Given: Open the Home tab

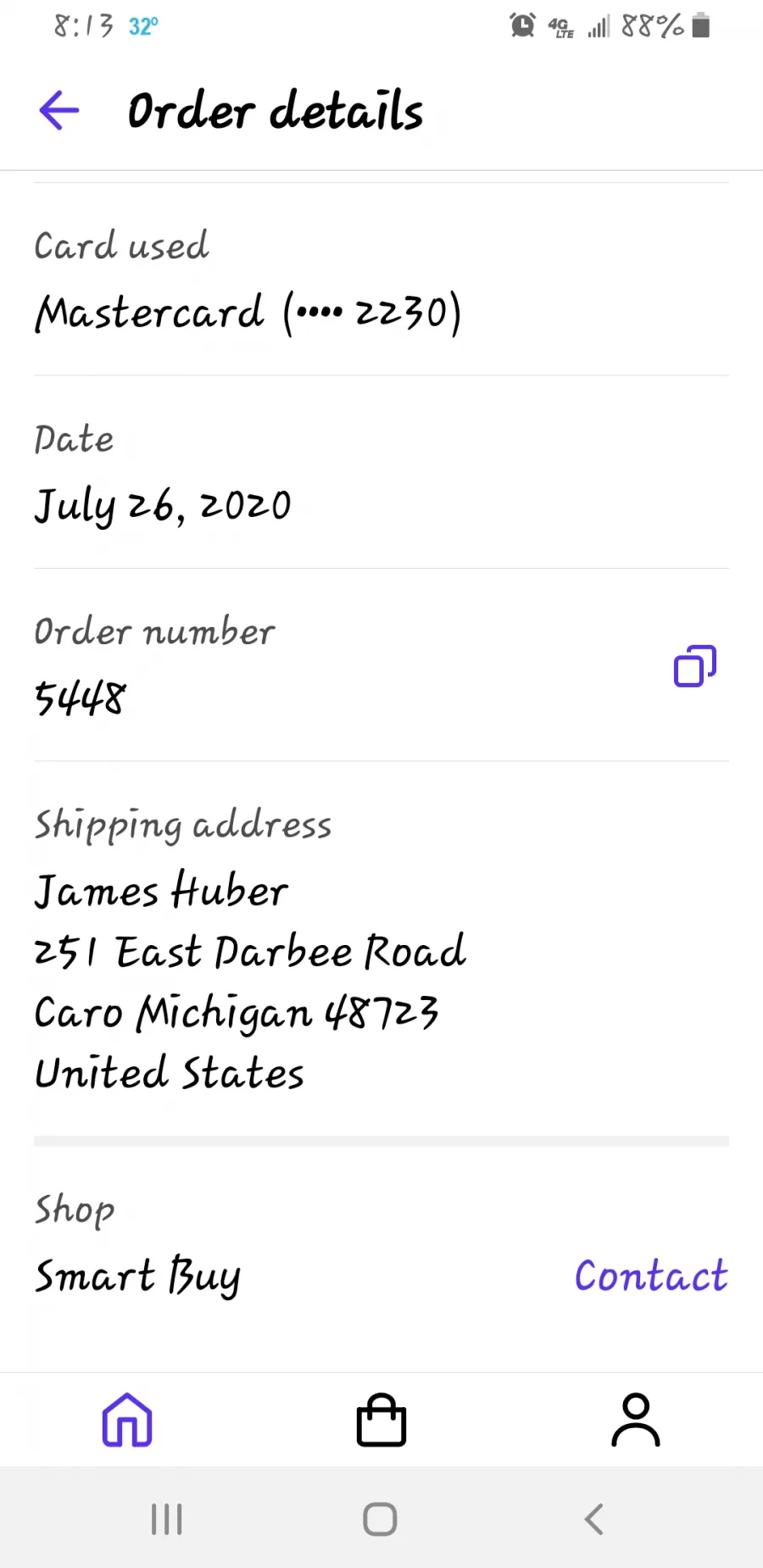Looking at the screenshot, I should pyautogui.click(x=127, y=1420).
